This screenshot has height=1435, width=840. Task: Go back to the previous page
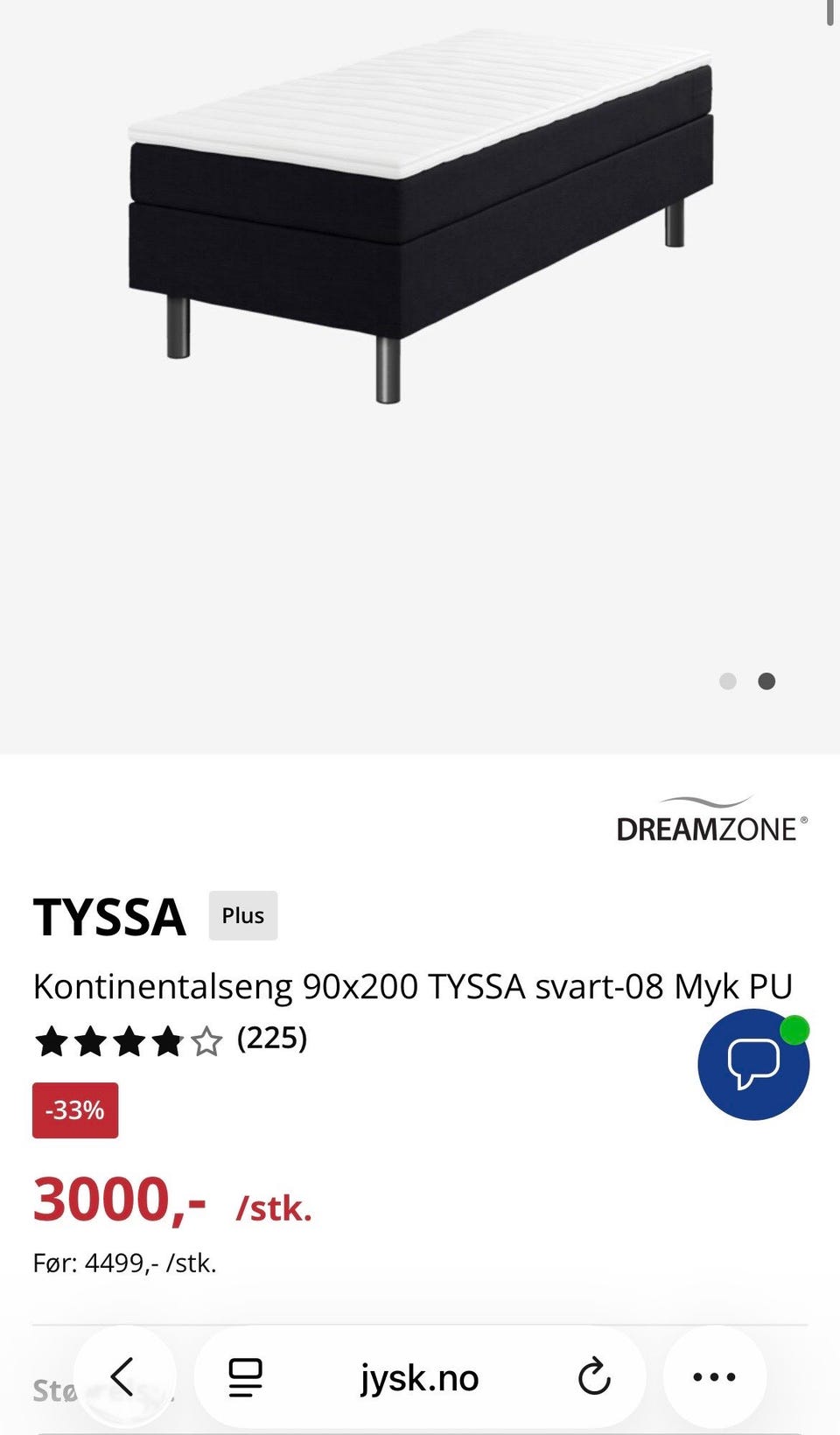click(124, 1377)
